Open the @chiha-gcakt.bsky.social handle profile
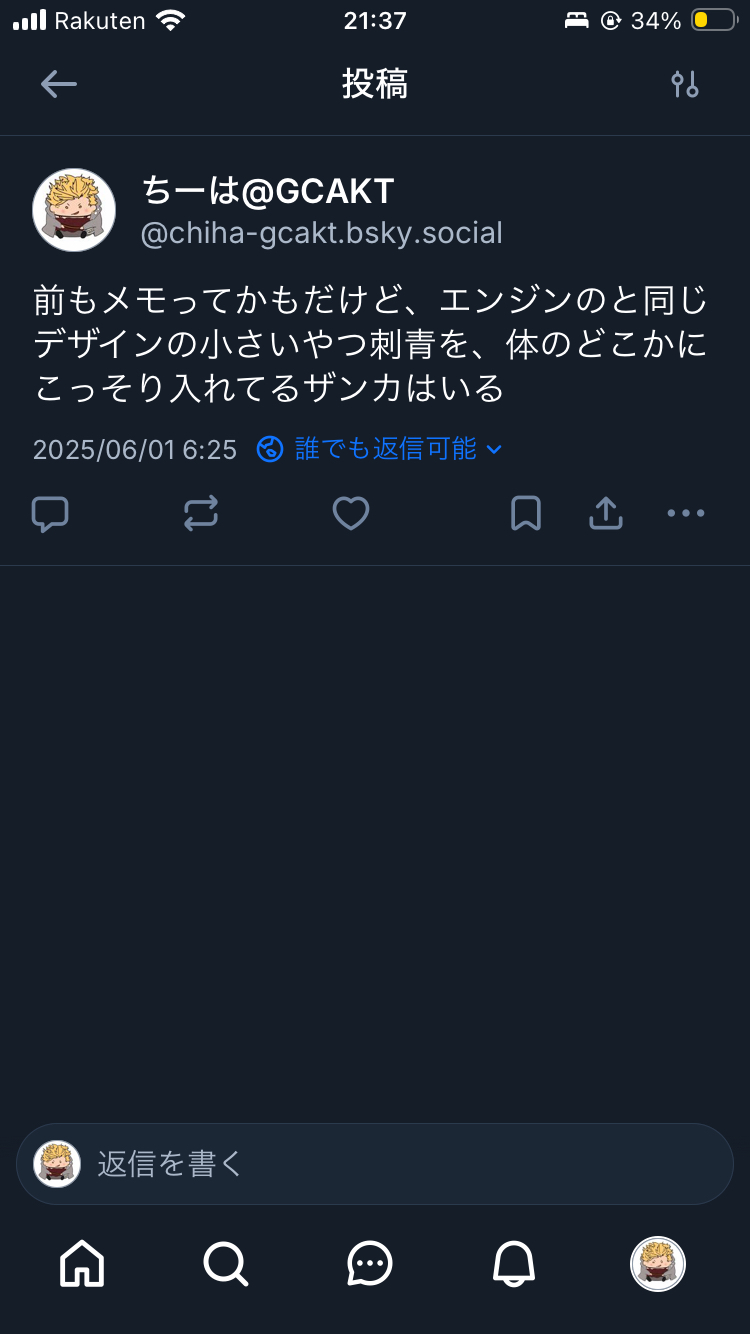This screenshot has width=750, height=1334. [321, 234]
